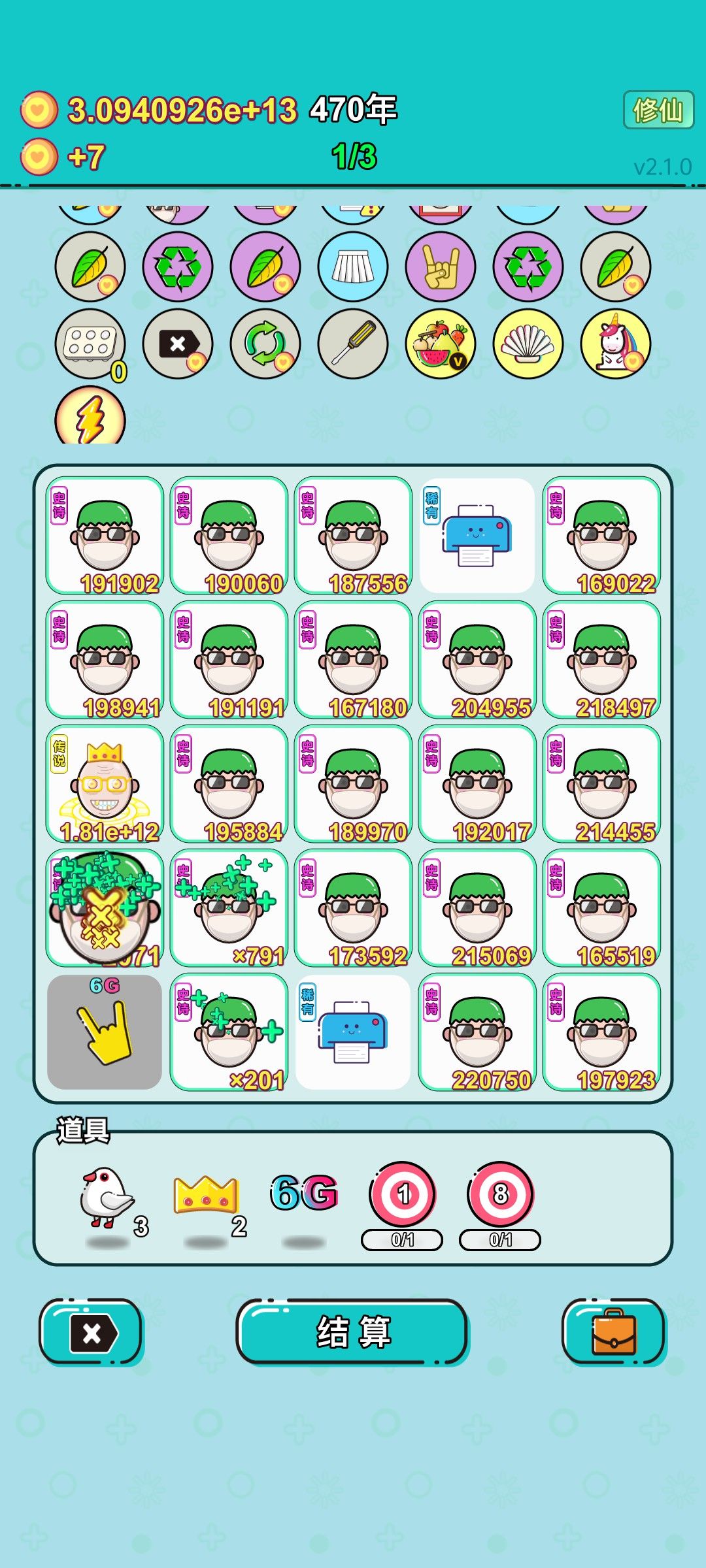Tap the egg tray skill icon
The width and height of the screenshot is (706, 1568).
click(x=90, y=344)
